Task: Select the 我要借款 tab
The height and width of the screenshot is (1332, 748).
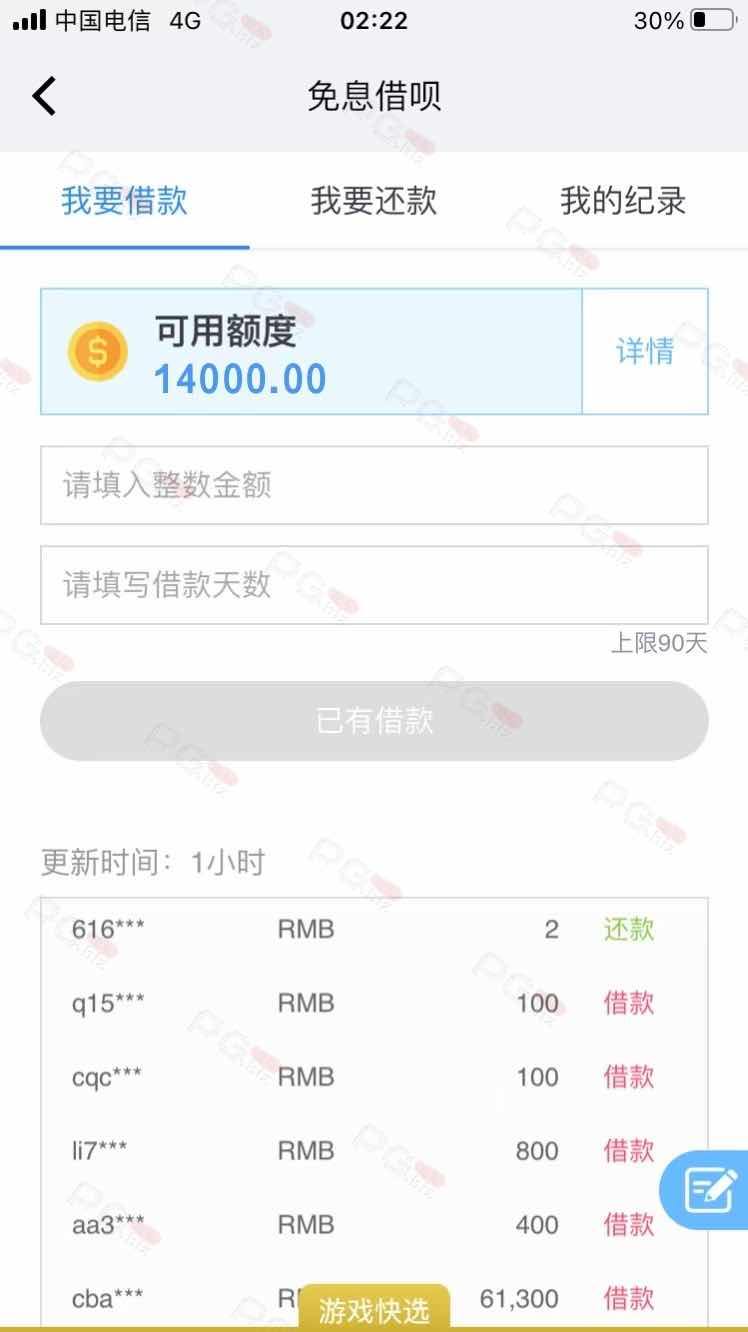Action: [125, 201]
